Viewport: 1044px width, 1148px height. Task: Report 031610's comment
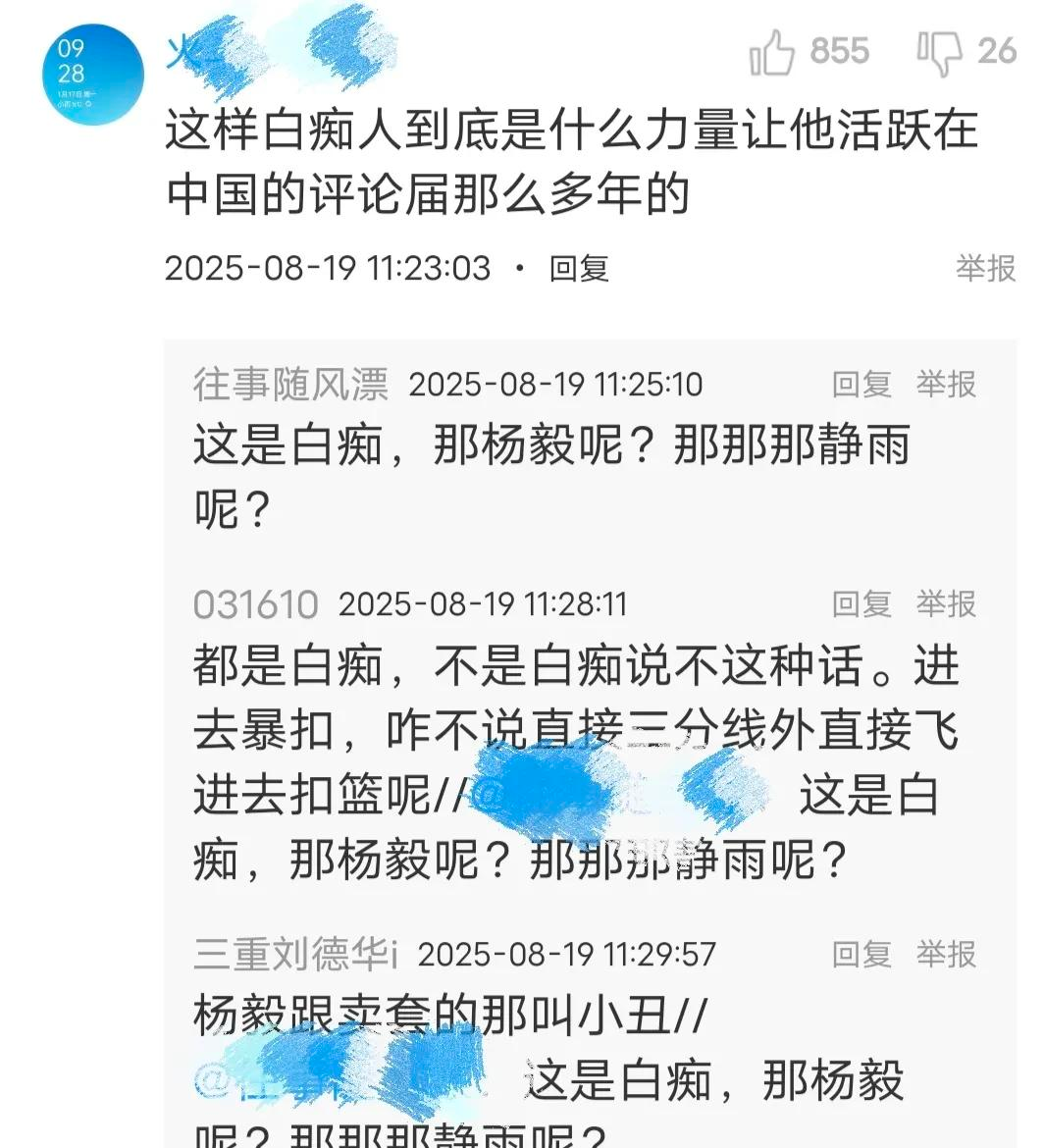[x=946, y=603]
